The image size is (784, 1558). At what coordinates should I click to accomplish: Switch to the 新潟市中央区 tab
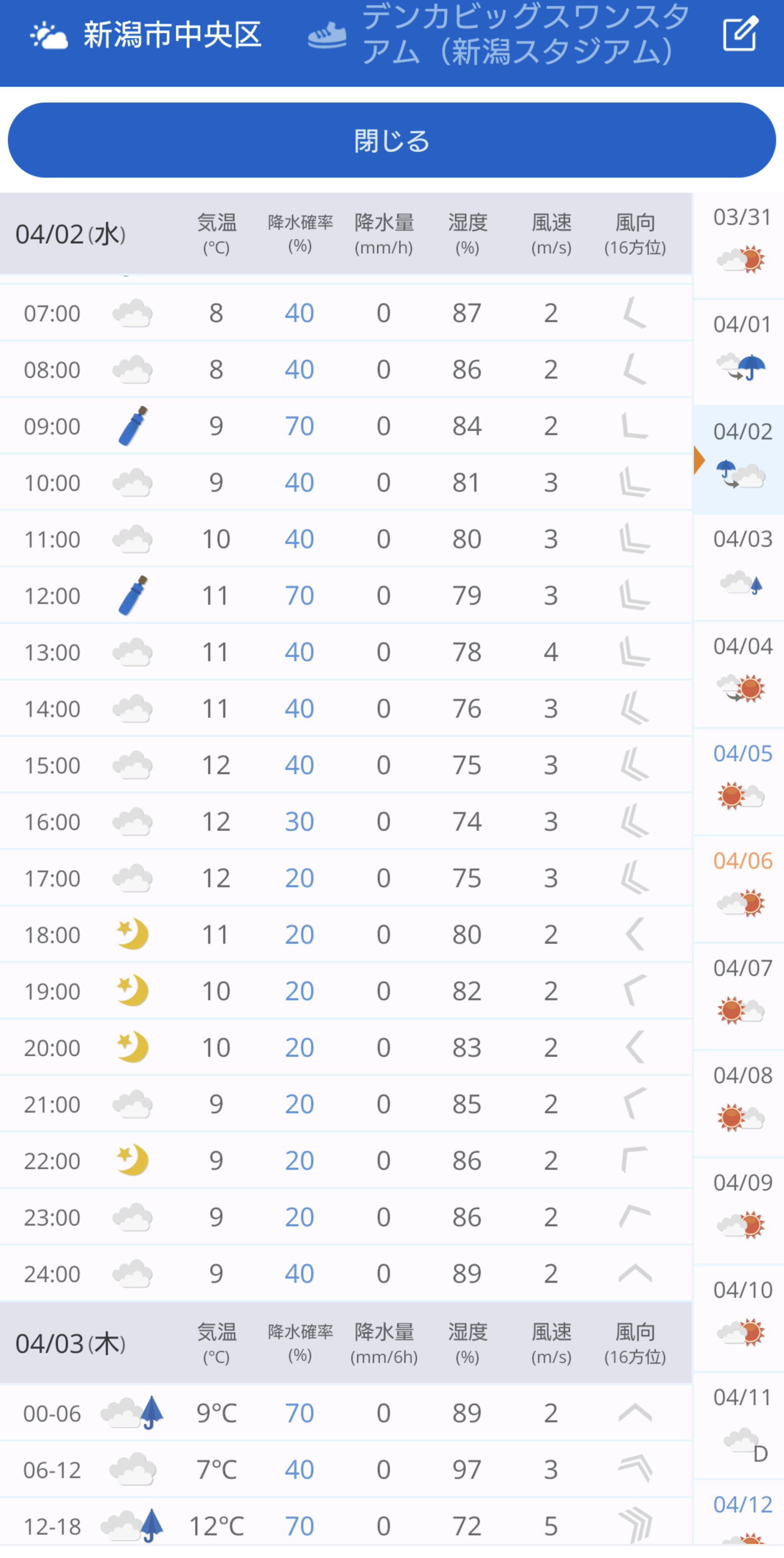coord(146,35)
